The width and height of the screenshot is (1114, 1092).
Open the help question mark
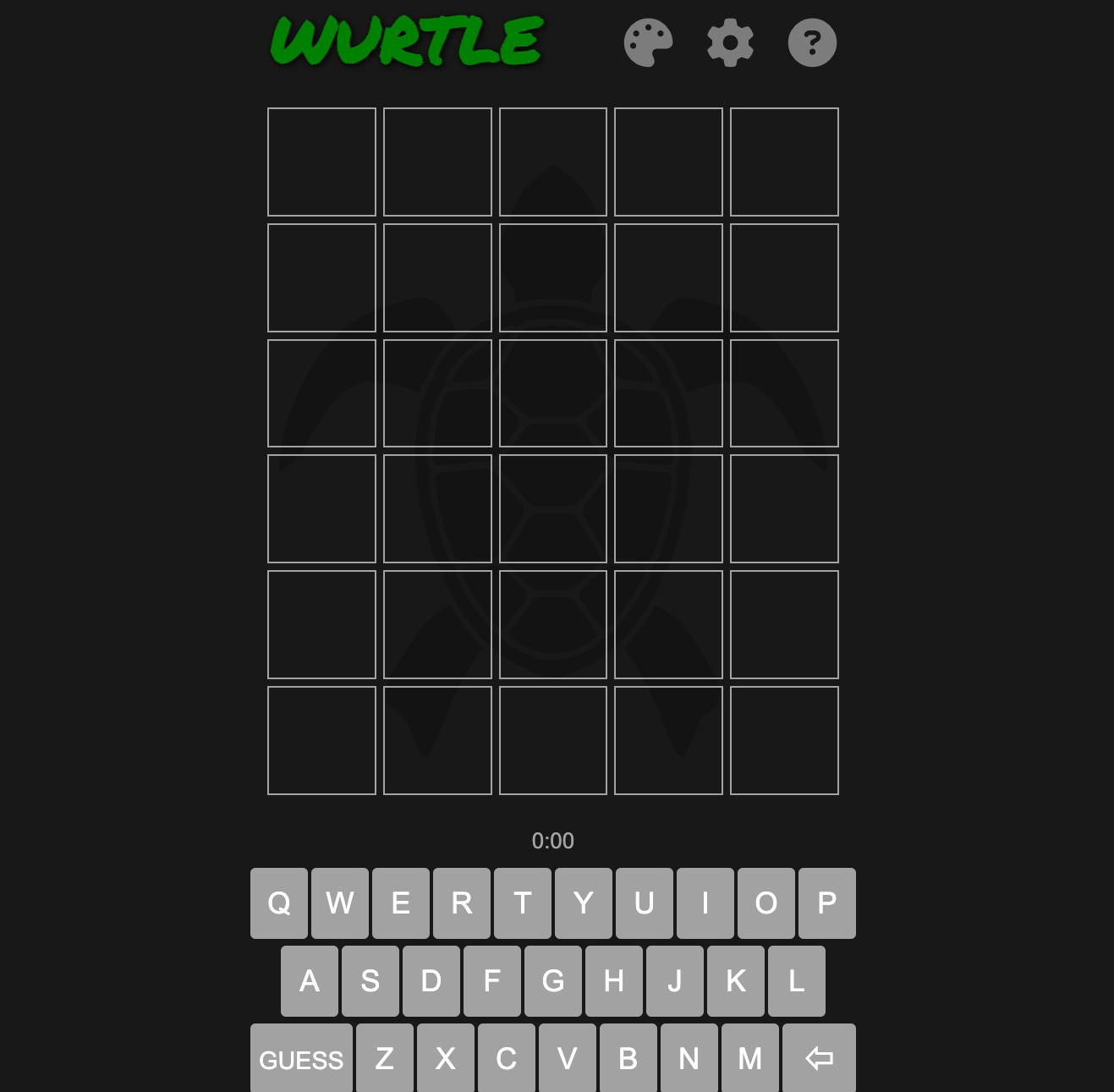[812, 42]
